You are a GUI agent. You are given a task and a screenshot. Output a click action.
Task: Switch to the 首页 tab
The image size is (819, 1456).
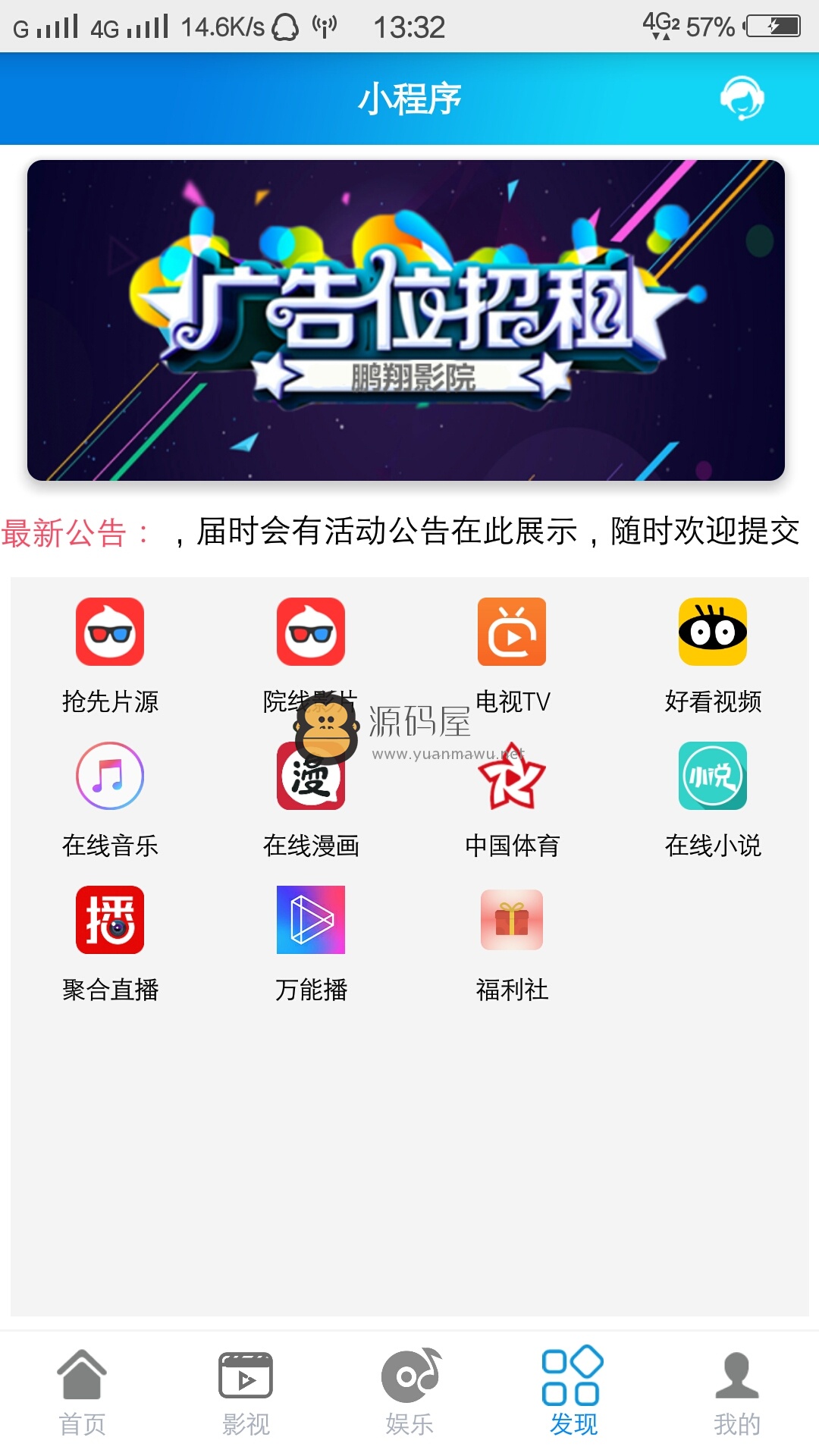click(82, 1392)
